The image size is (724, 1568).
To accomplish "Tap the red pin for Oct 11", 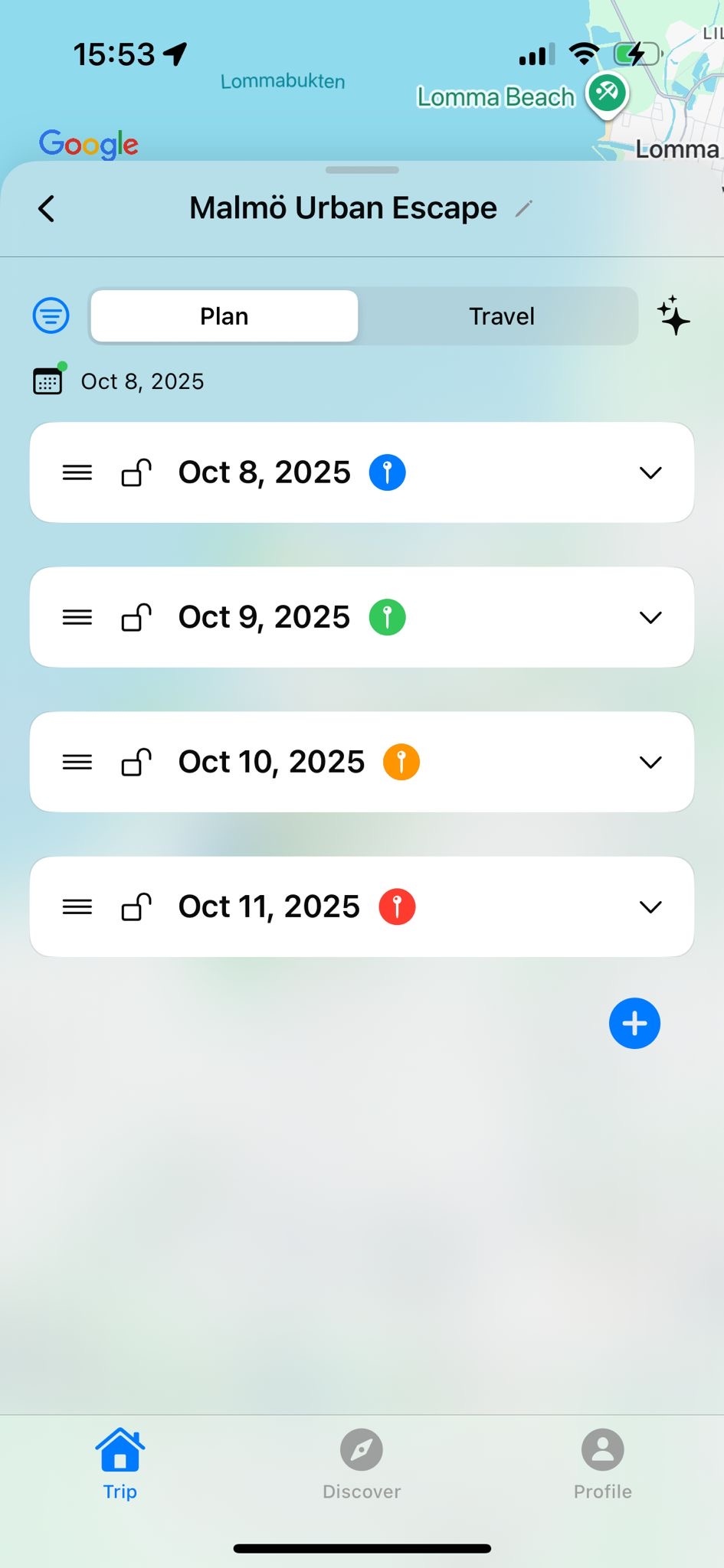I will [397, 907].
